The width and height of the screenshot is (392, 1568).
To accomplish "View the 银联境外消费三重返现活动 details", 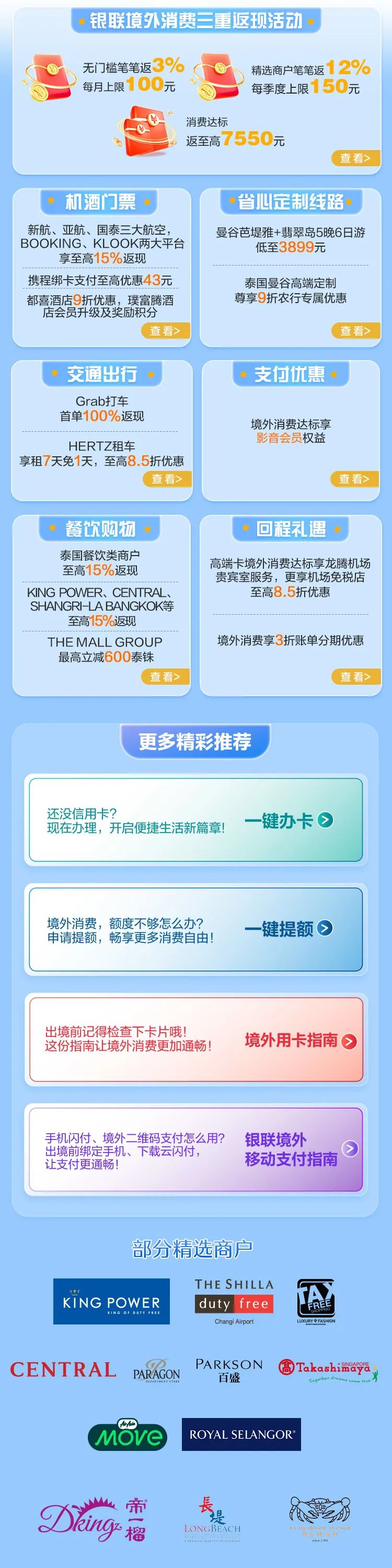I will [x=355, y=158].
